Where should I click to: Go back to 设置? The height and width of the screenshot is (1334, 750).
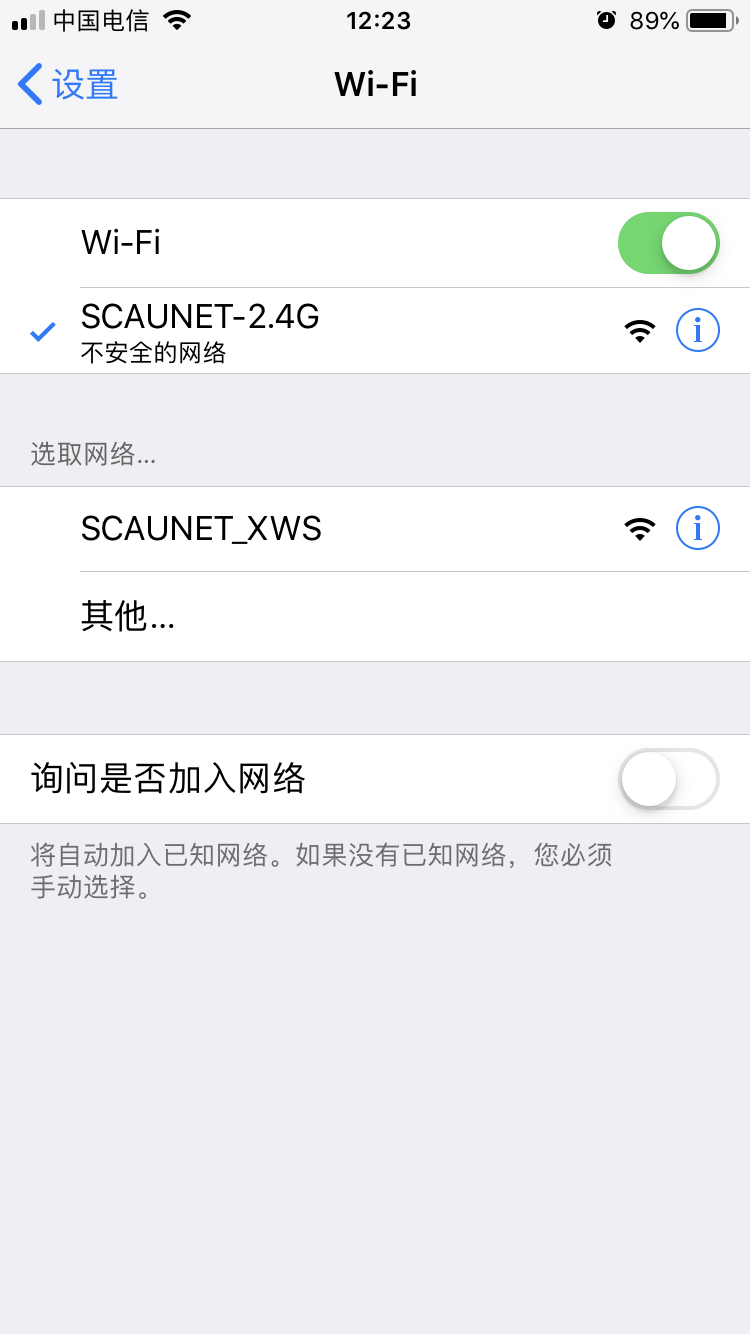(68, 85)
